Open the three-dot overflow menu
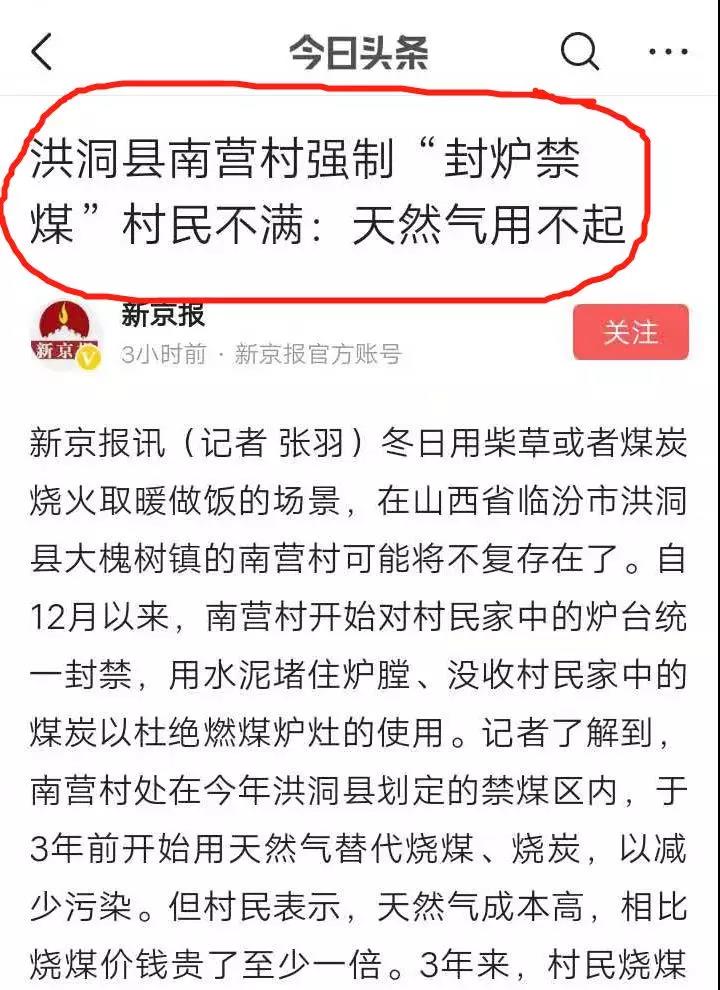 pyautogui.click(x=668, y=51)
